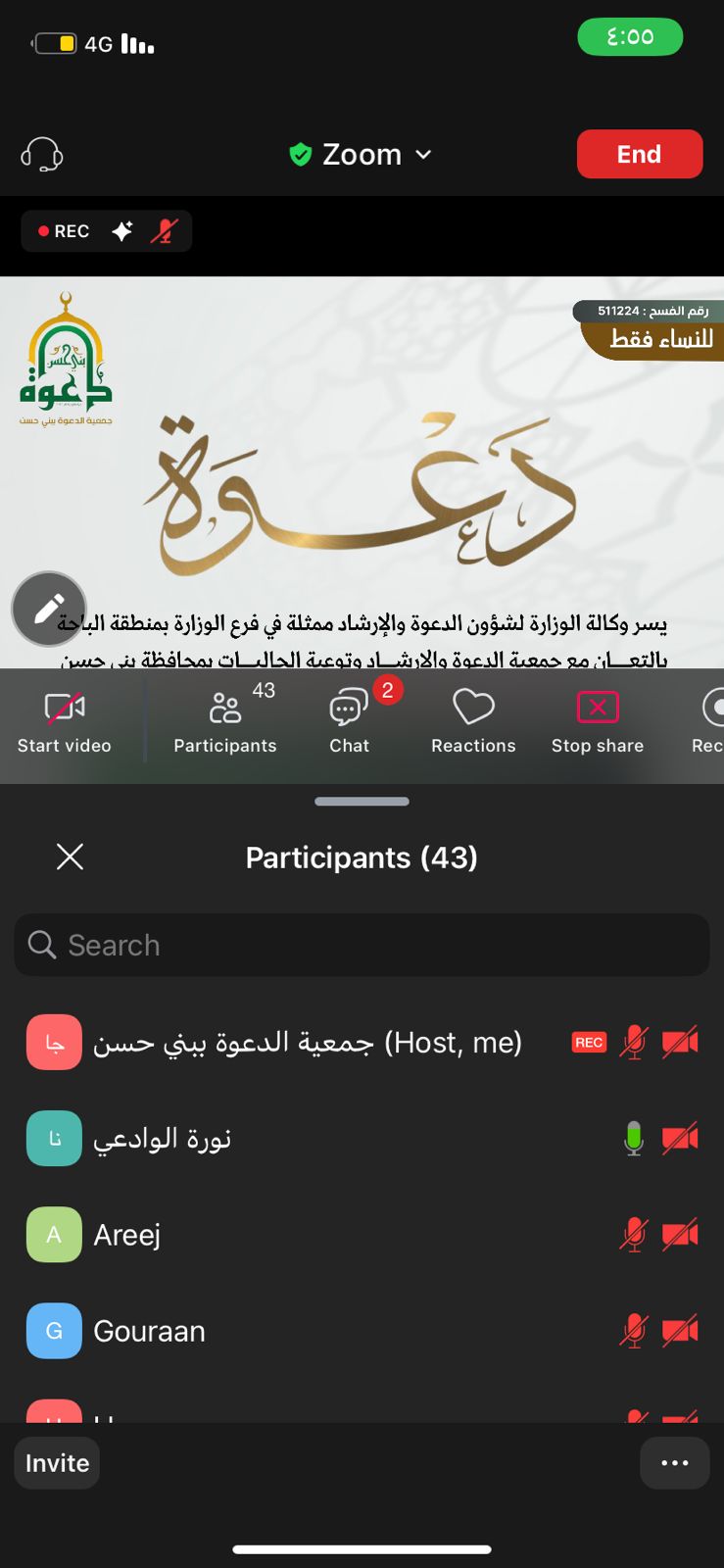Image resolution: width=724 pixels, height=1568 pixels.
Task: Search the participants list
Action: pyautogui.click(x=362, y=945)
